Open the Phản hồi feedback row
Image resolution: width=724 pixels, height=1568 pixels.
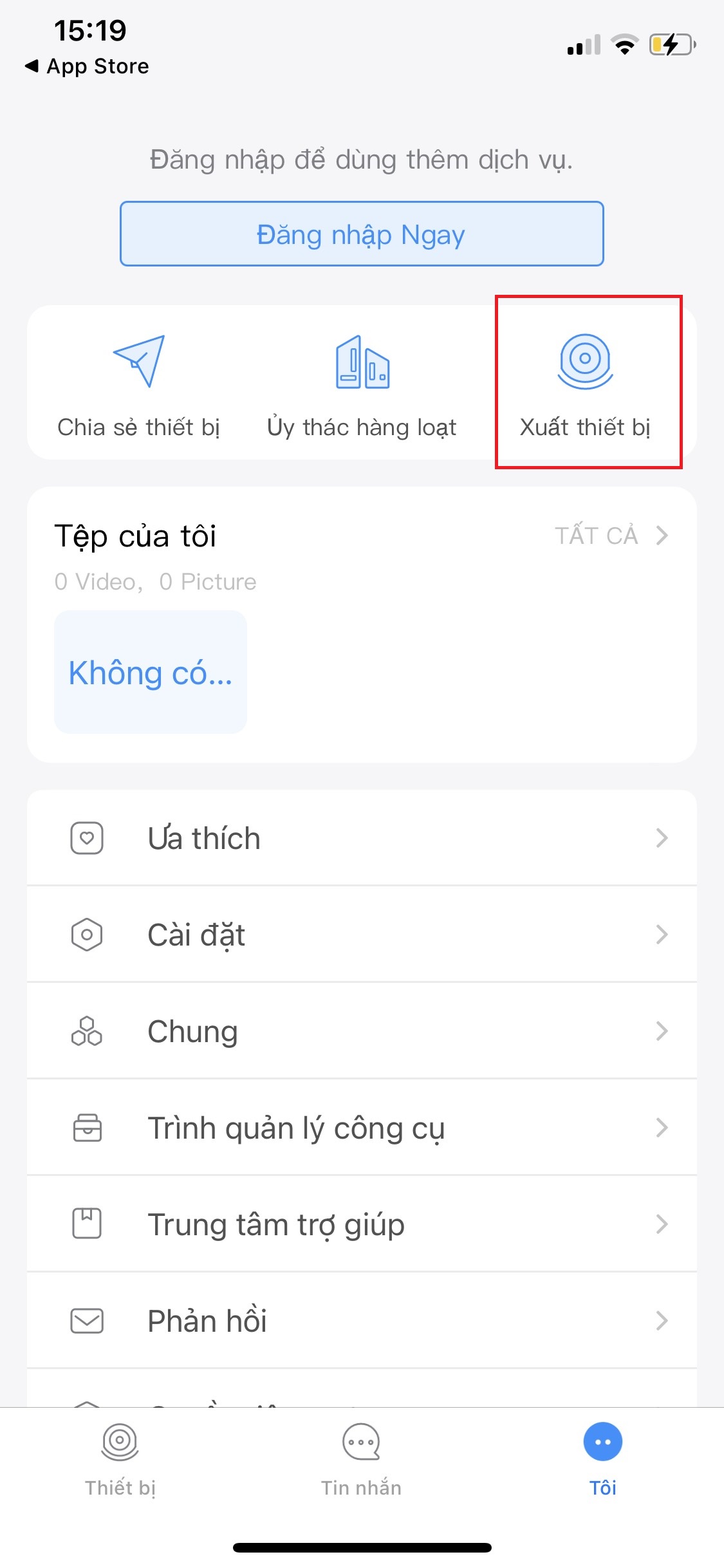[x=362, y=1321]
